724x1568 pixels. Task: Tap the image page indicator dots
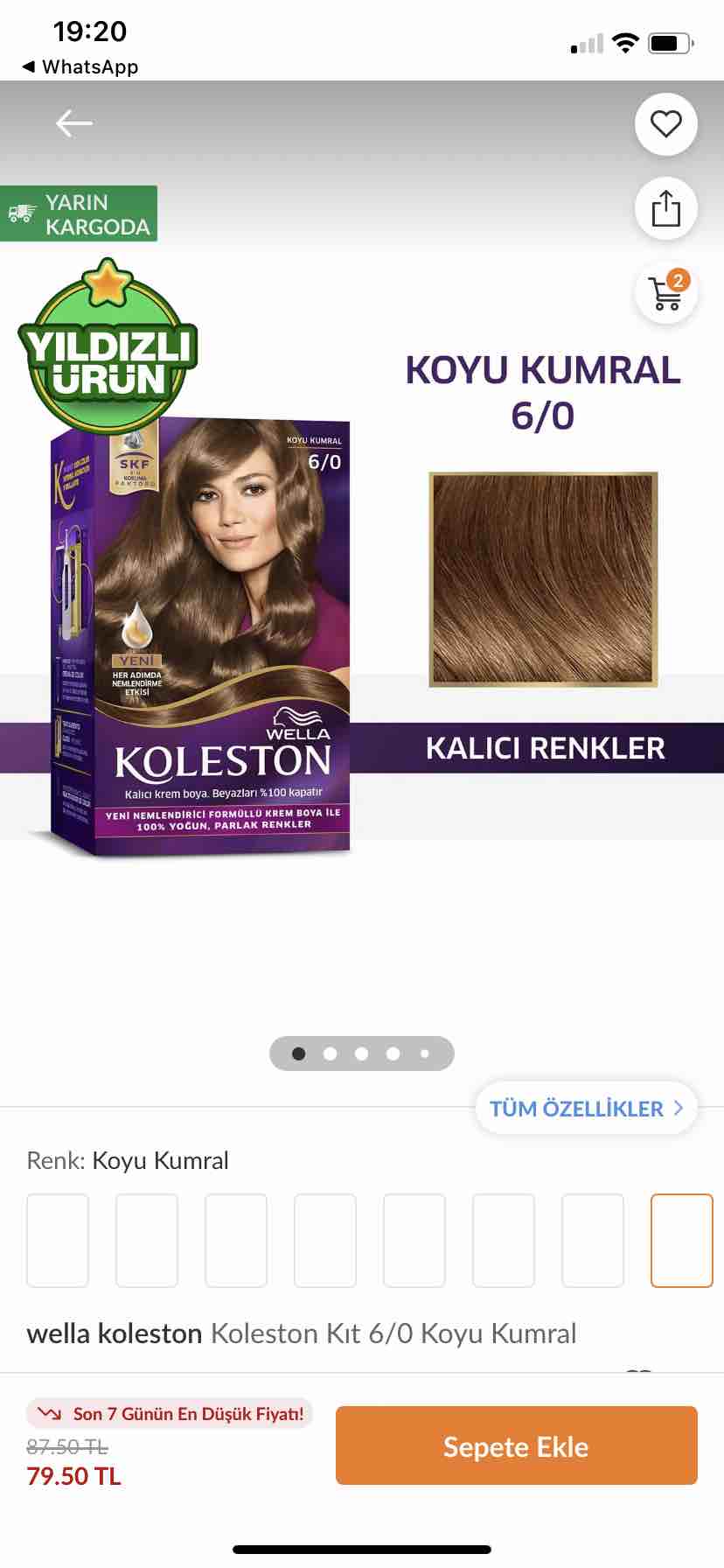(362, 1053)
